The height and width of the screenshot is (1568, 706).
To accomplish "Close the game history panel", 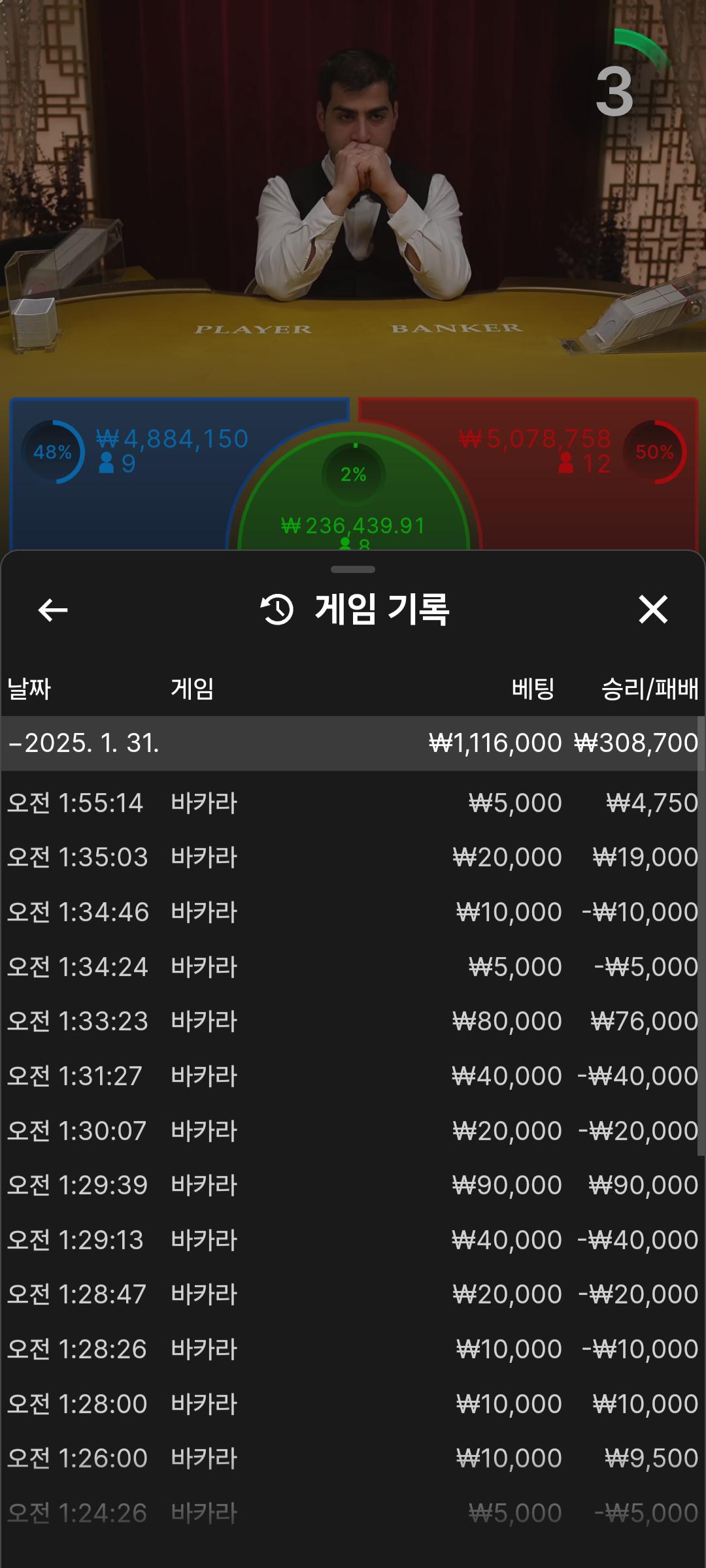I will tap(652, 610).
